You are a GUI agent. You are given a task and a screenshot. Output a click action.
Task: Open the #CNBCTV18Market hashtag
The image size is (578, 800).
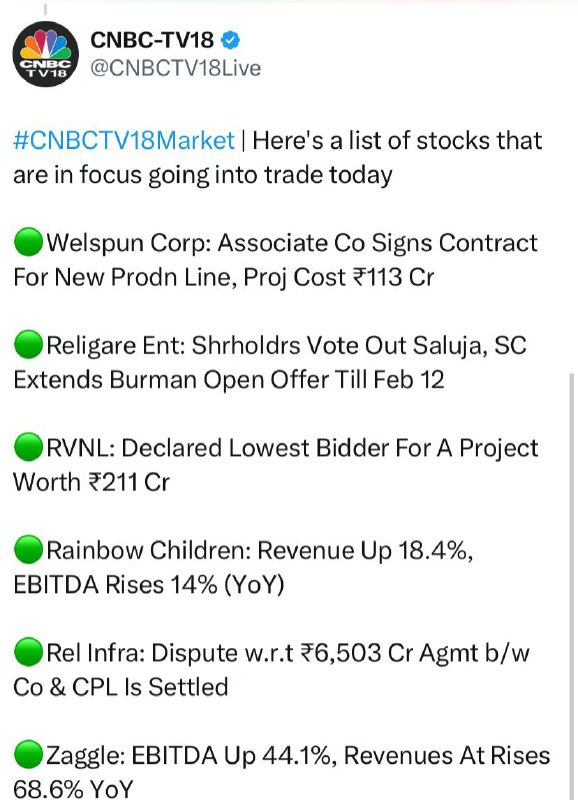click(124, 140)
